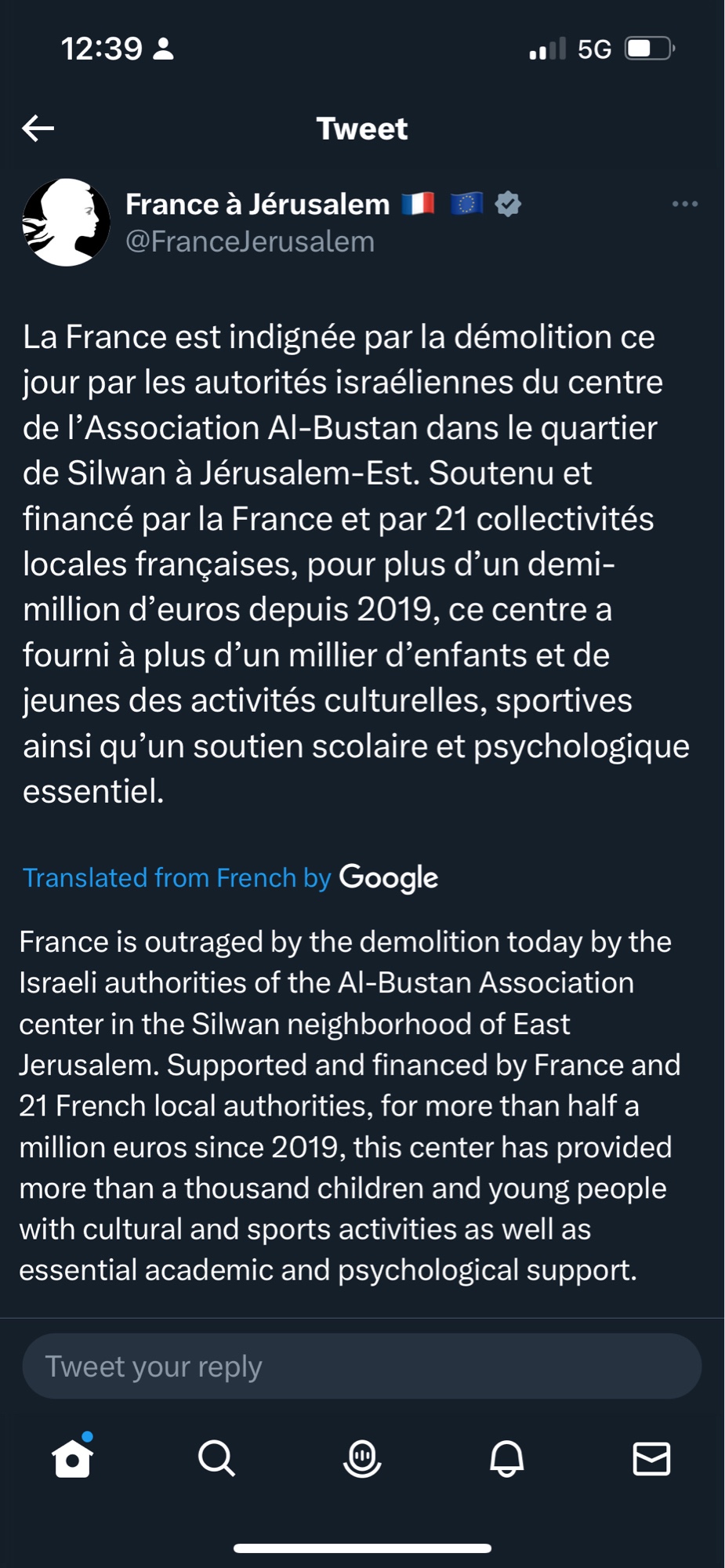Switch to the Home tab
Screen dimensions: 725x1568
click(73, 1458)
